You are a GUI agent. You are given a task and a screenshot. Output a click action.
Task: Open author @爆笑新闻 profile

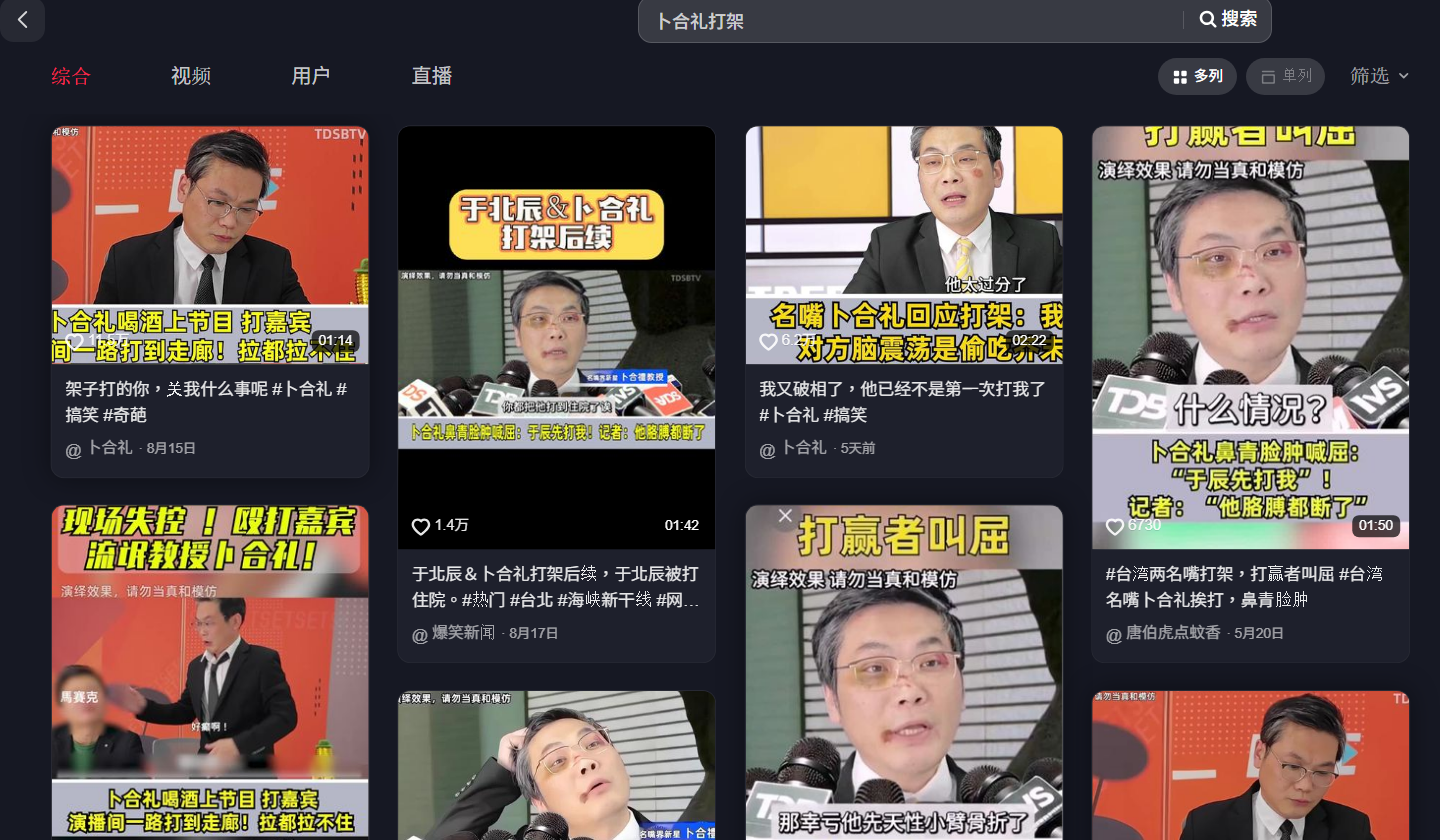click(x=462, y=633)
